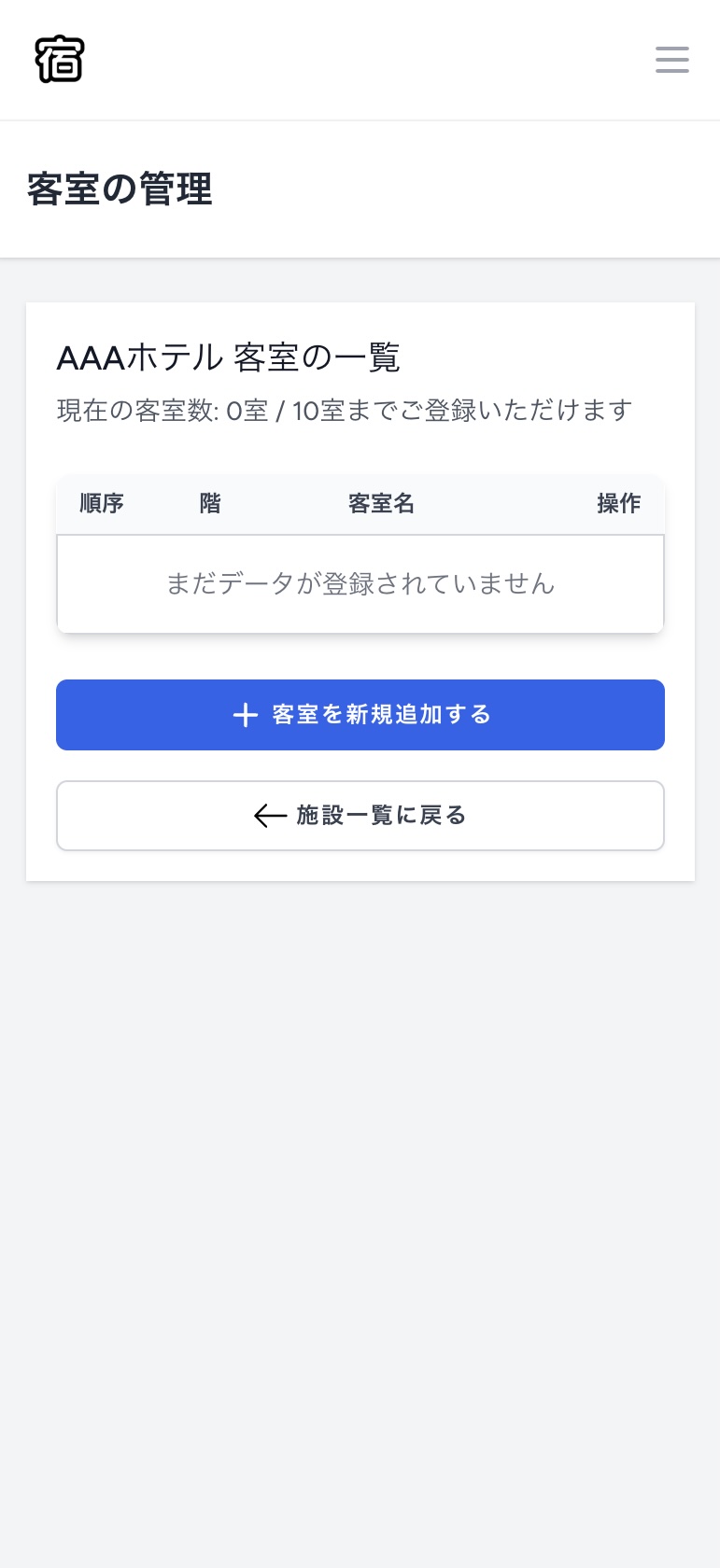The height and width of the screenshot is (1568, 720).
Task: Click the まだデータが登録されていません message
Action: [360, 583]
